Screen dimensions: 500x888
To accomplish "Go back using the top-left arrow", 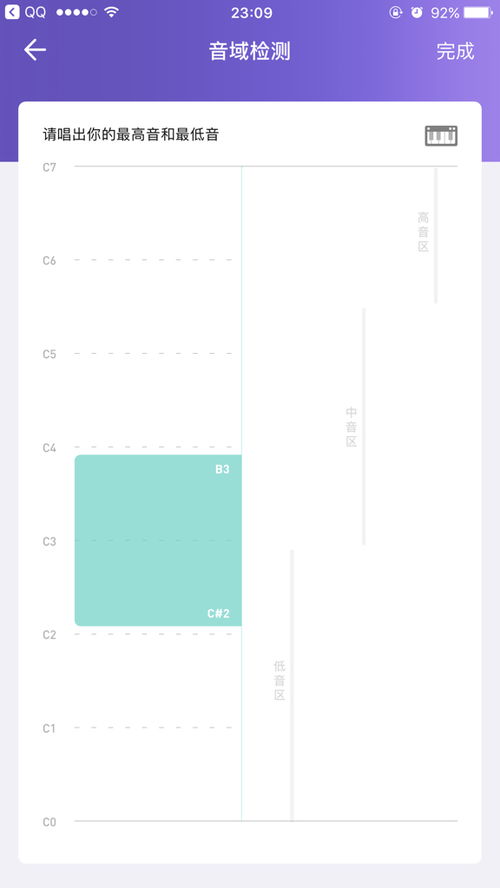I will pyautogui.click(x=35, y=50).
